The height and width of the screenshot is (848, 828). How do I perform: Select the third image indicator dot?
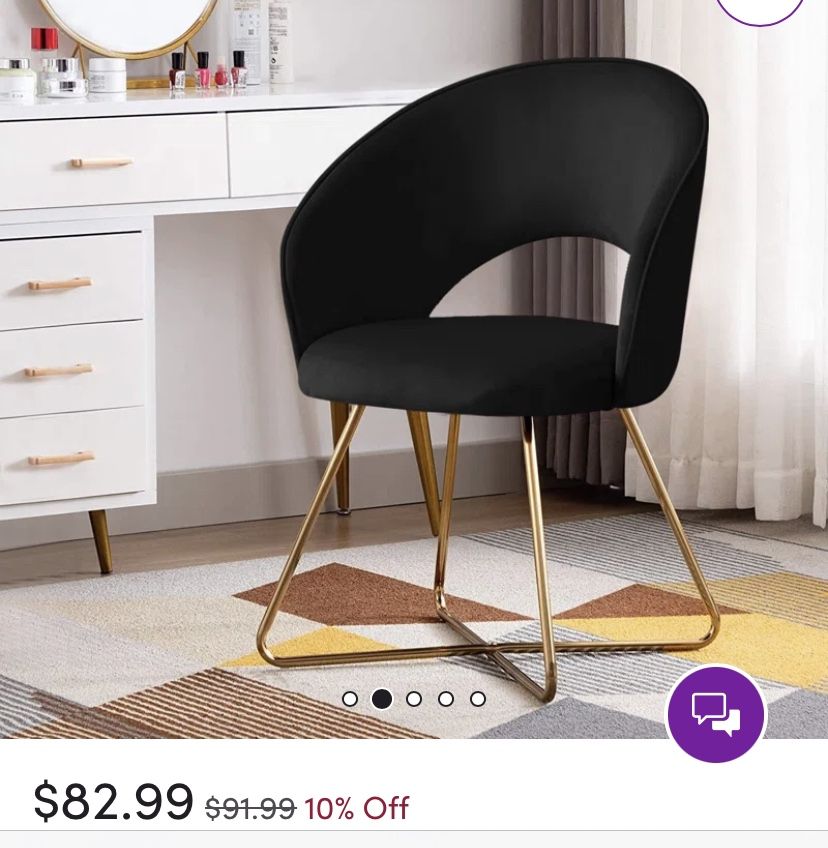click(414, 699)
